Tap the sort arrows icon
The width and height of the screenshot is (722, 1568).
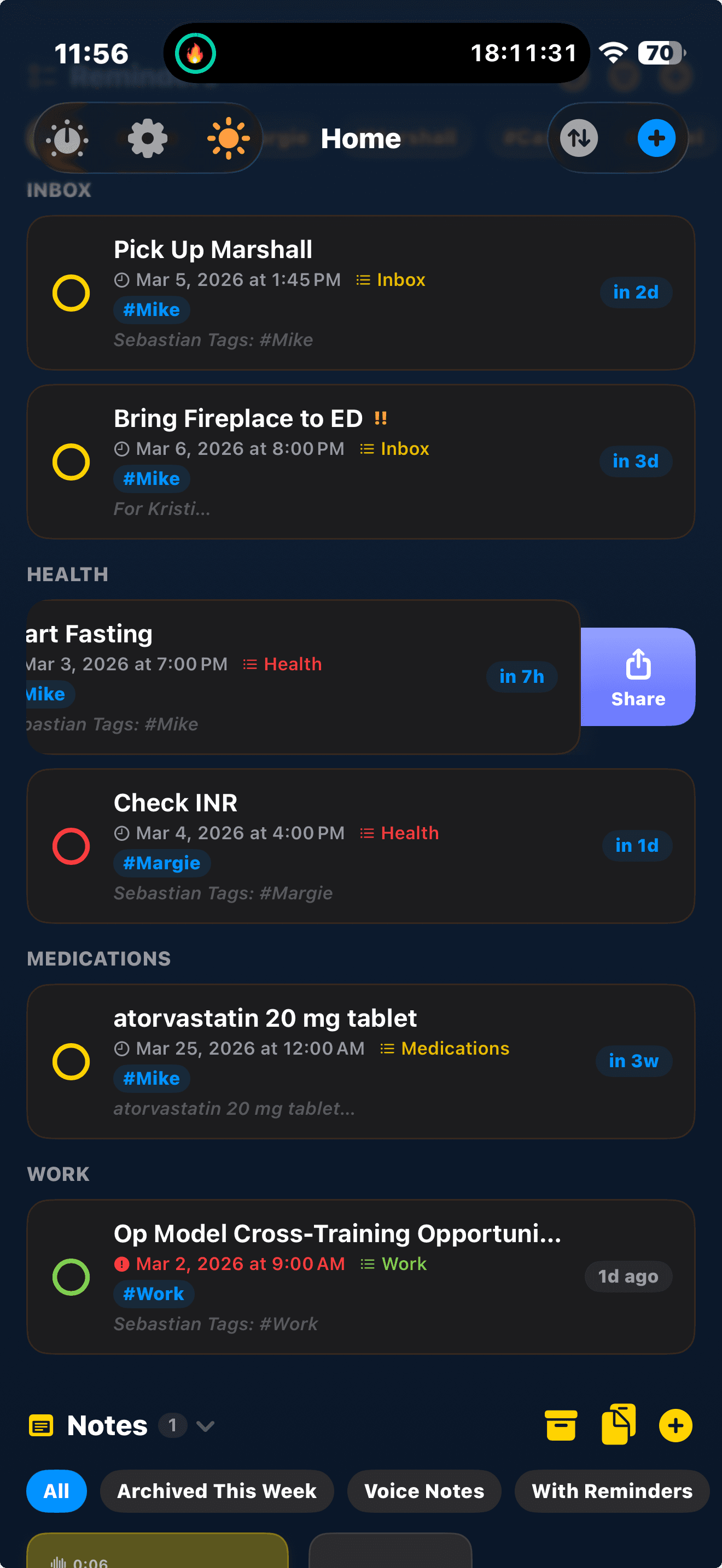(x=579, y=138)
